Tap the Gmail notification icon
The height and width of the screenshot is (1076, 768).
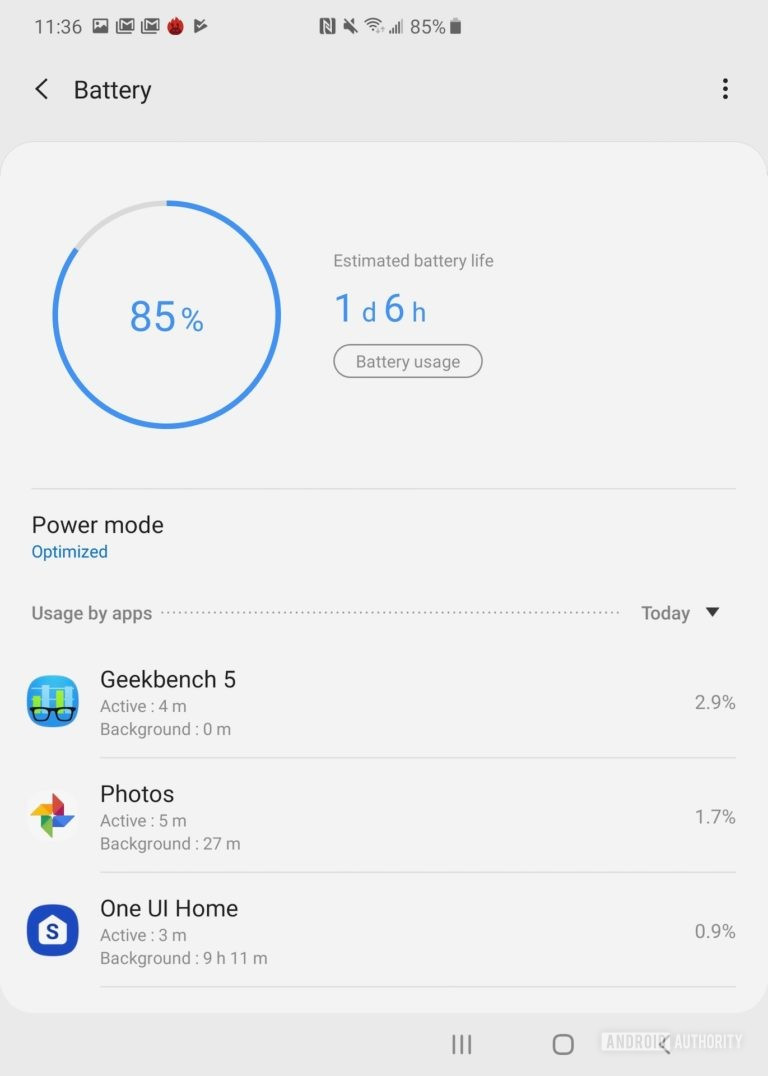pos(126,27)
